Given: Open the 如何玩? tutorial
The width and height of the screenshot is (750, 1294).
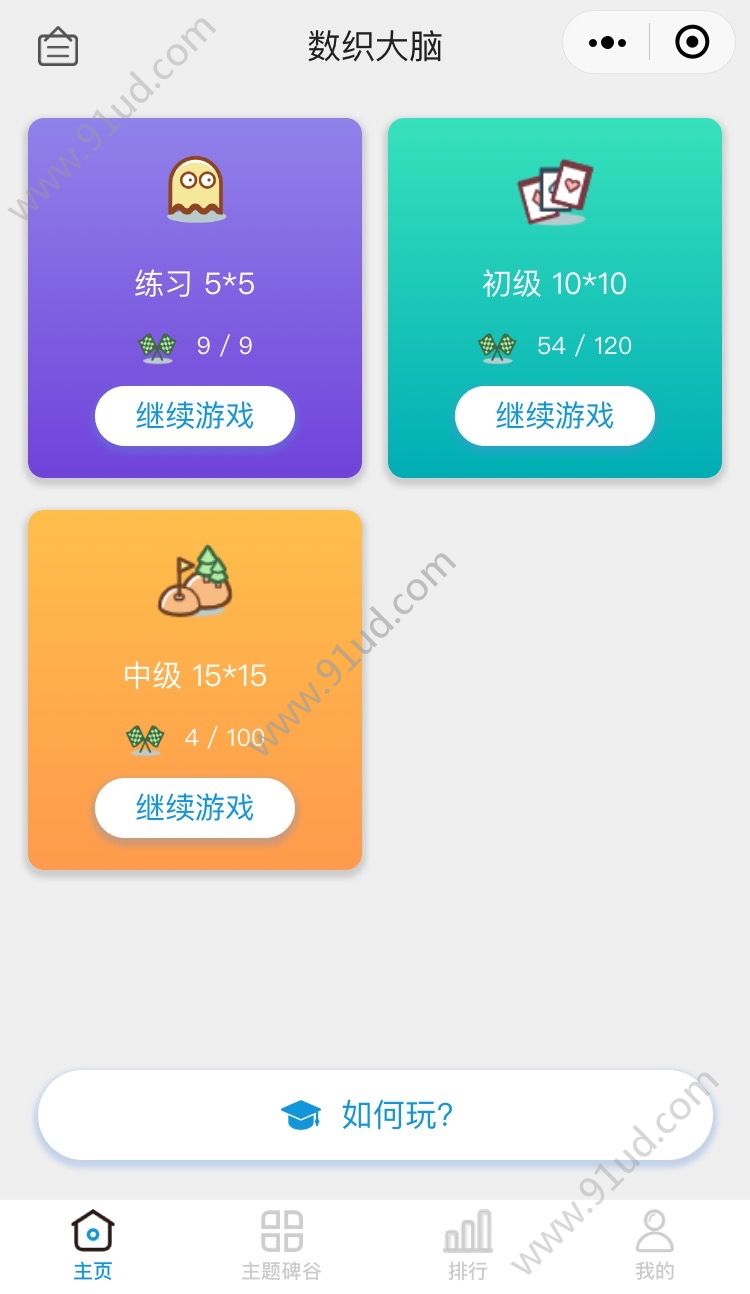Looking at the screenshot, I should pyautogui.click(x=375, y=1115).
